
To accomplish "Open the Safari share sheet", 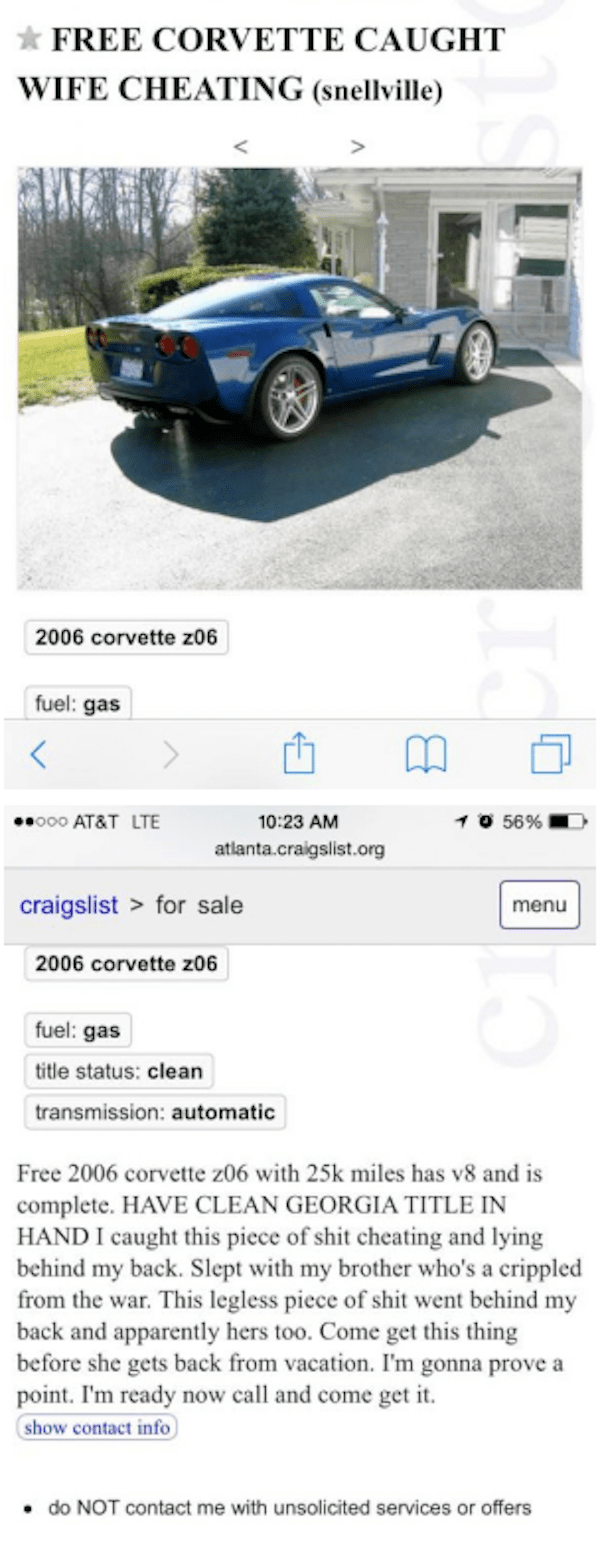I will 299,753.
